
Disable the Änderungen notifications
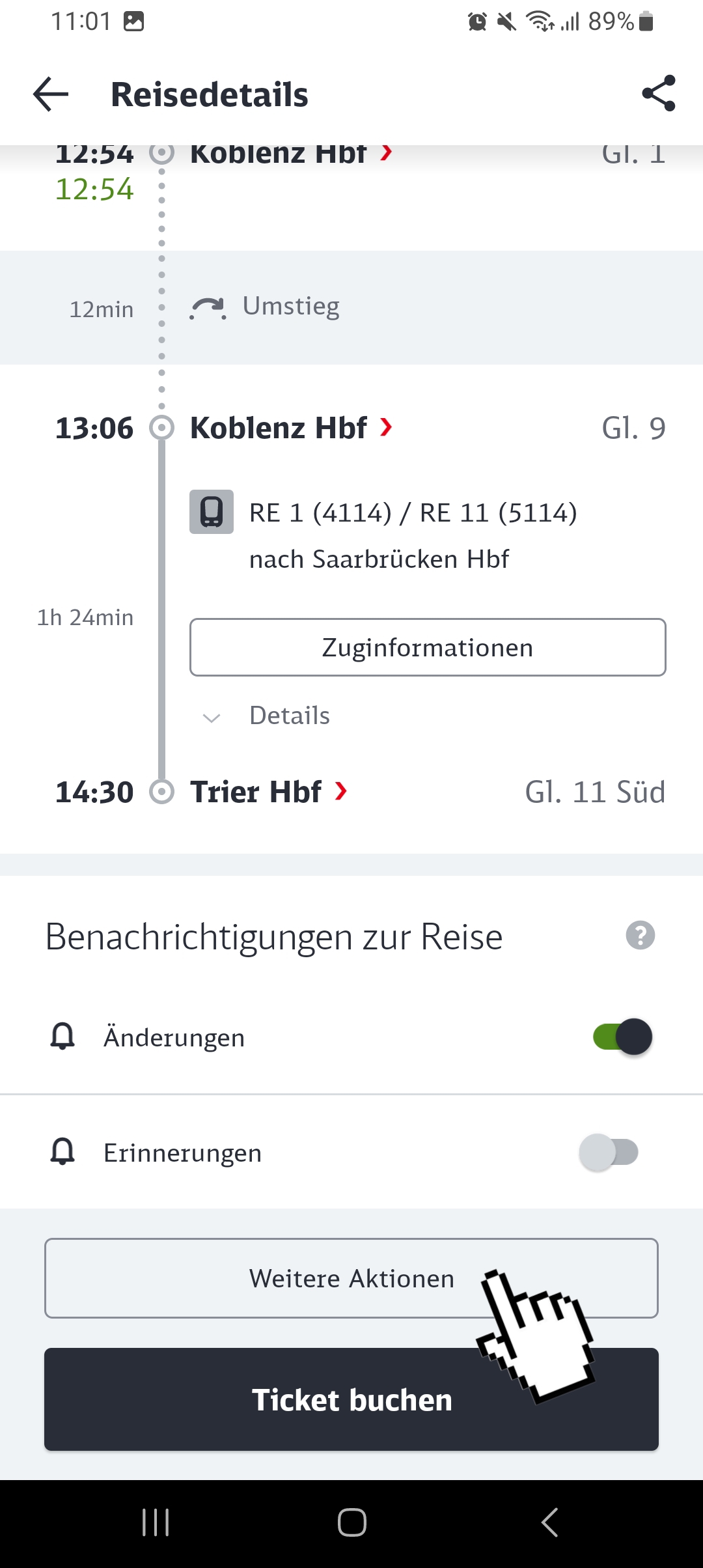coord(622,1037)
